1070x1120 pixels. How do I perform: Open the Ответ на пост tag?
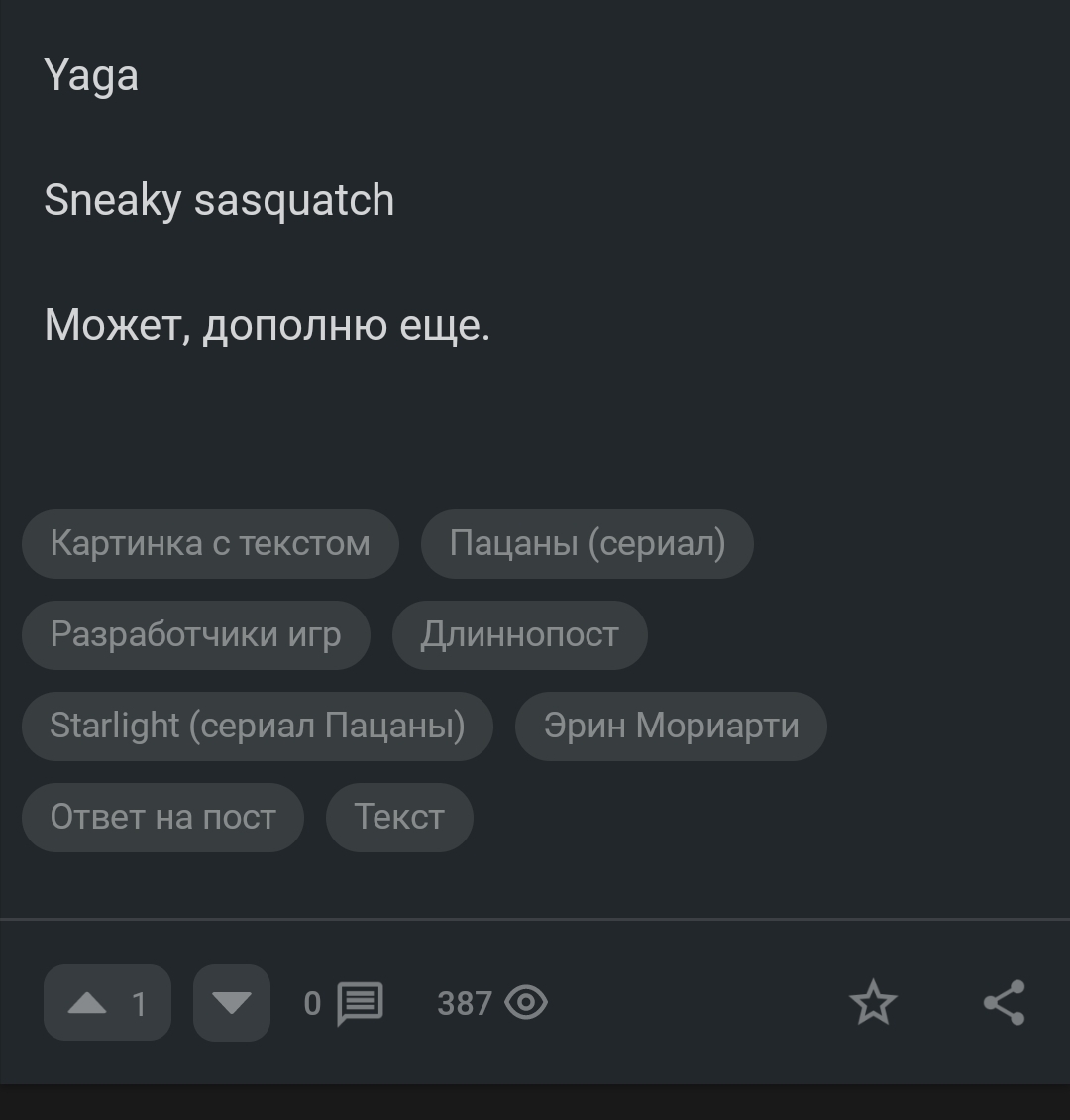point(162,817)
